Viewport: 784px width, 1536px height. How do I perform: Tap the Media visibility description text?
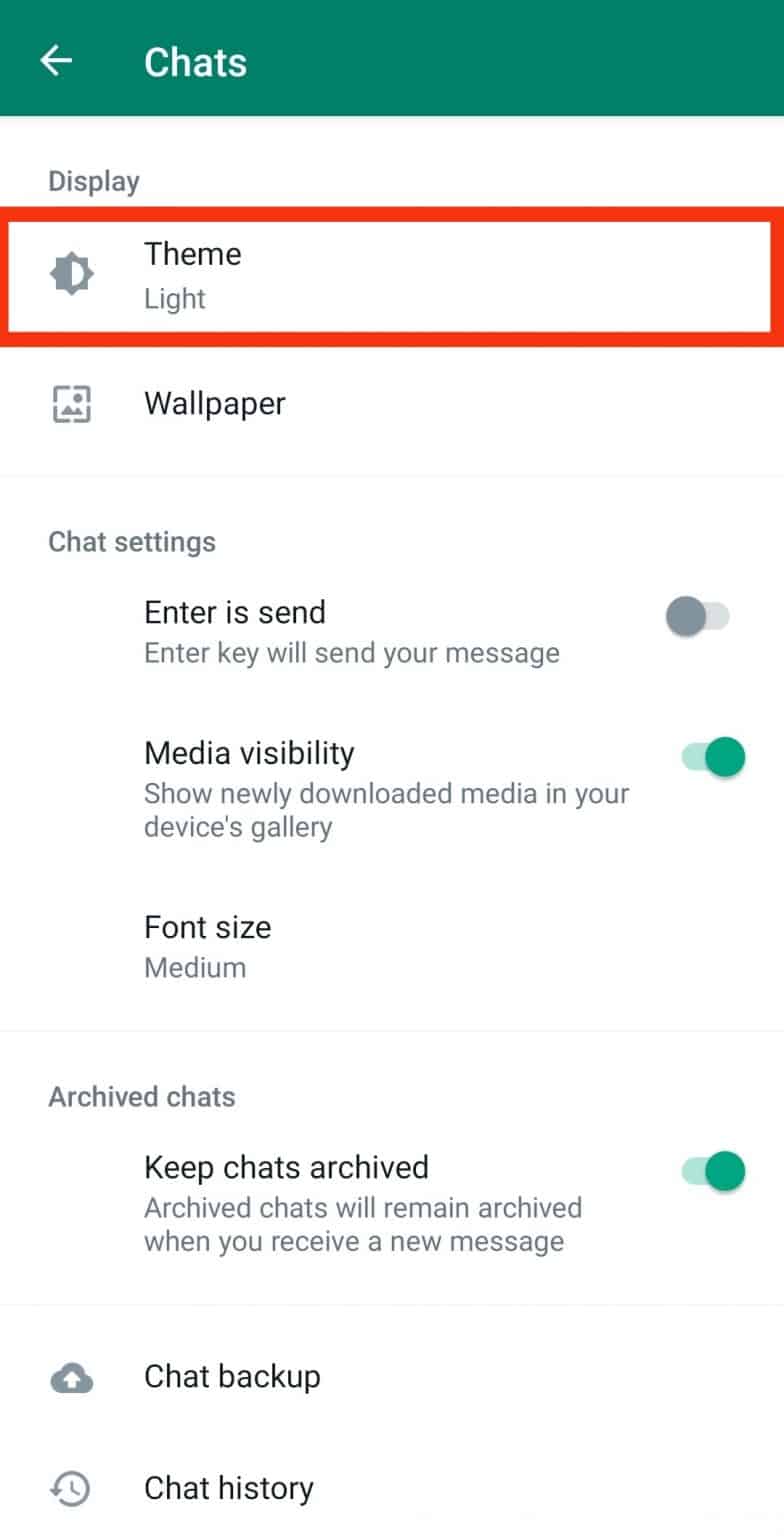(386, 810)
